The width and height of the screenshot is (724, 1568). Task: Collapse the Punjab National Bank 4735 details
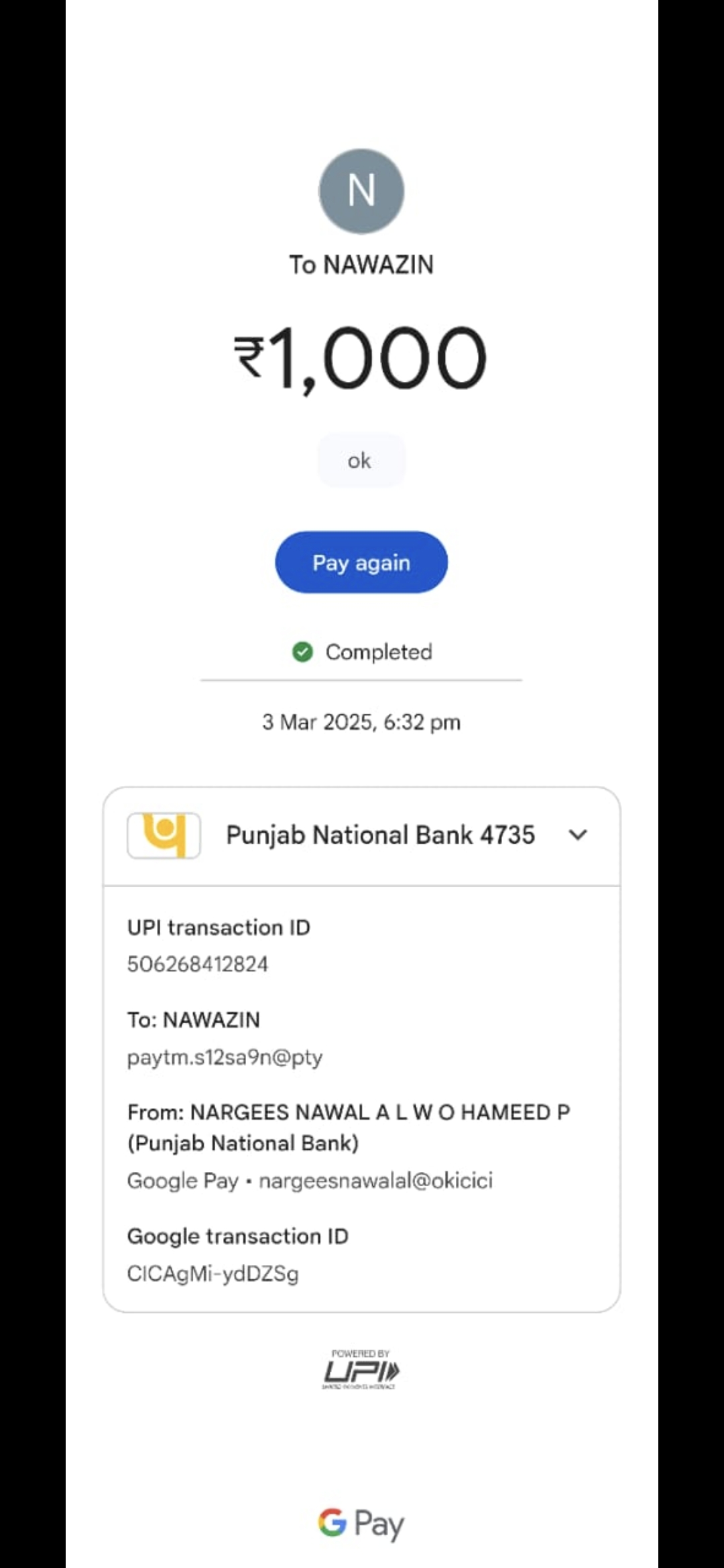577,835
